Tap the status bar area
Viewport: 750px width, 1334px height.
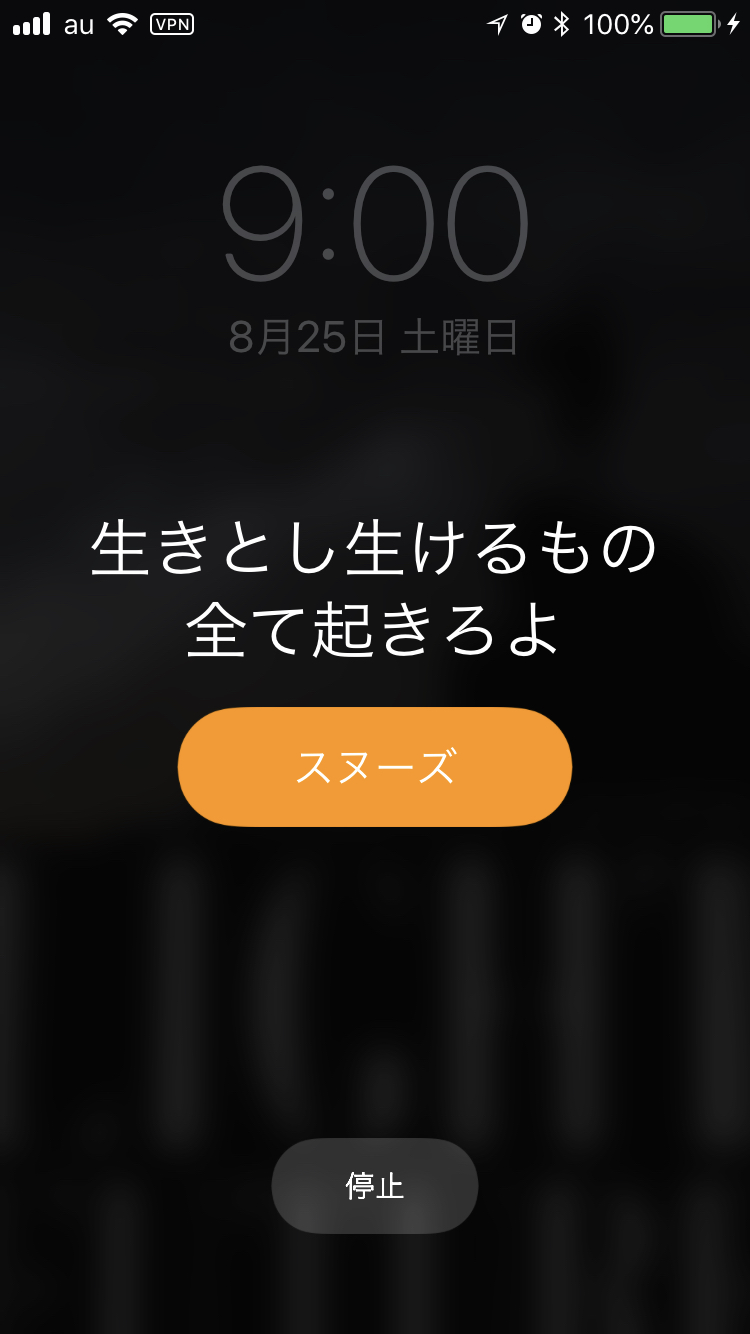pyautogui.click(x=300, y=24)
